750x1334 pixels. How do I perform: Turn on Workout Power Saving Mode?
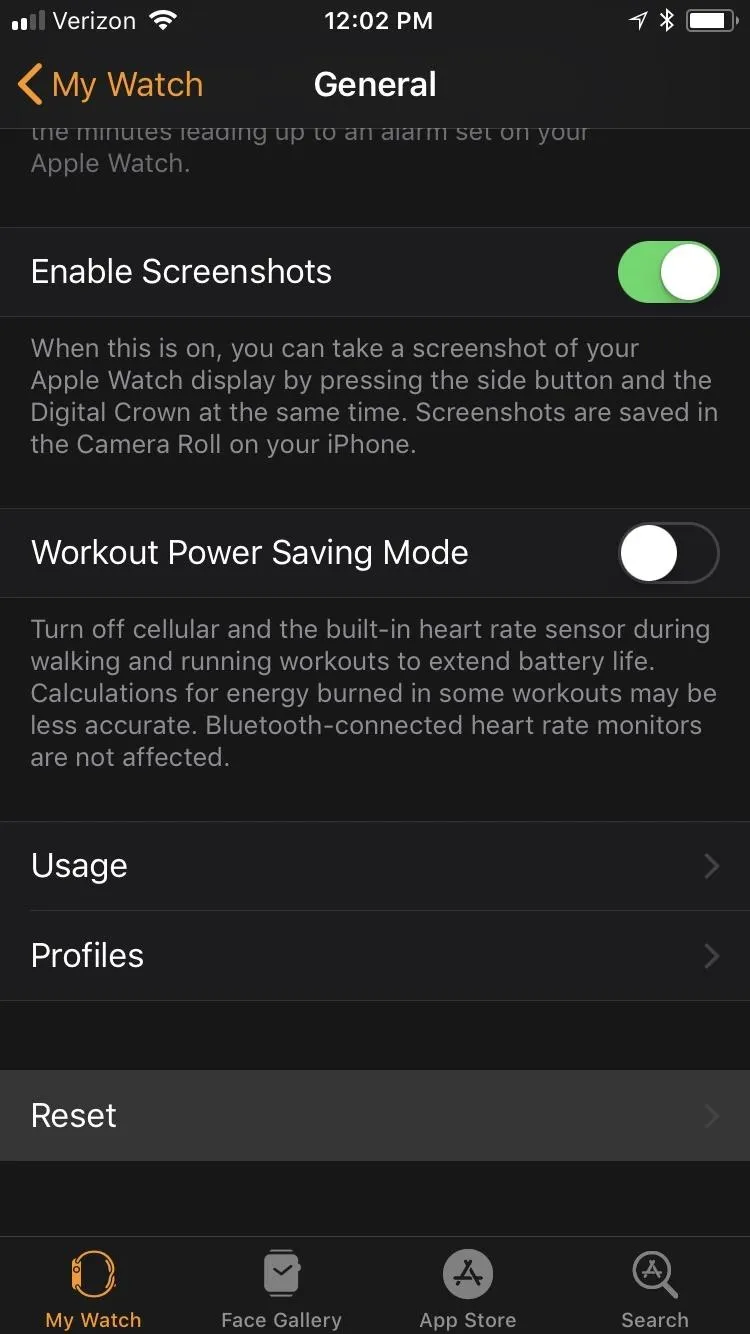click(x=668, y=553)
